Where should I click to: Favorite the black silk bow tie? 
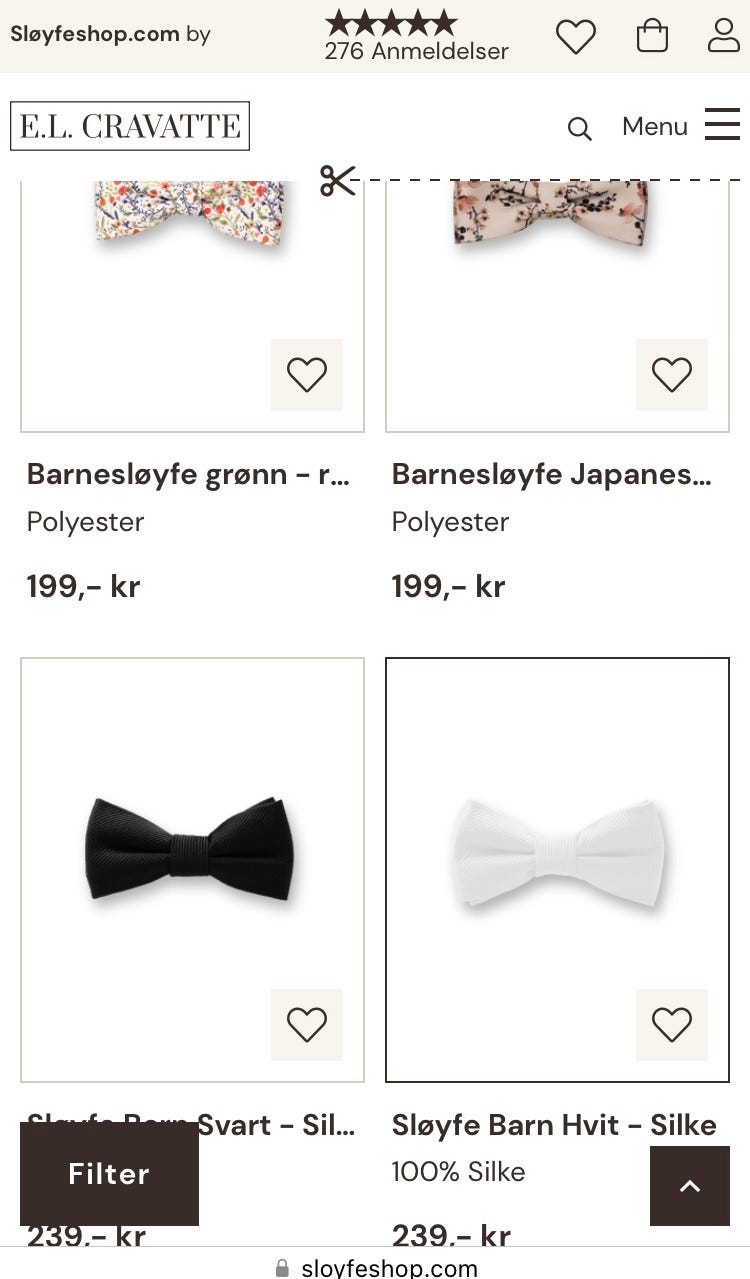(306, 1025)
